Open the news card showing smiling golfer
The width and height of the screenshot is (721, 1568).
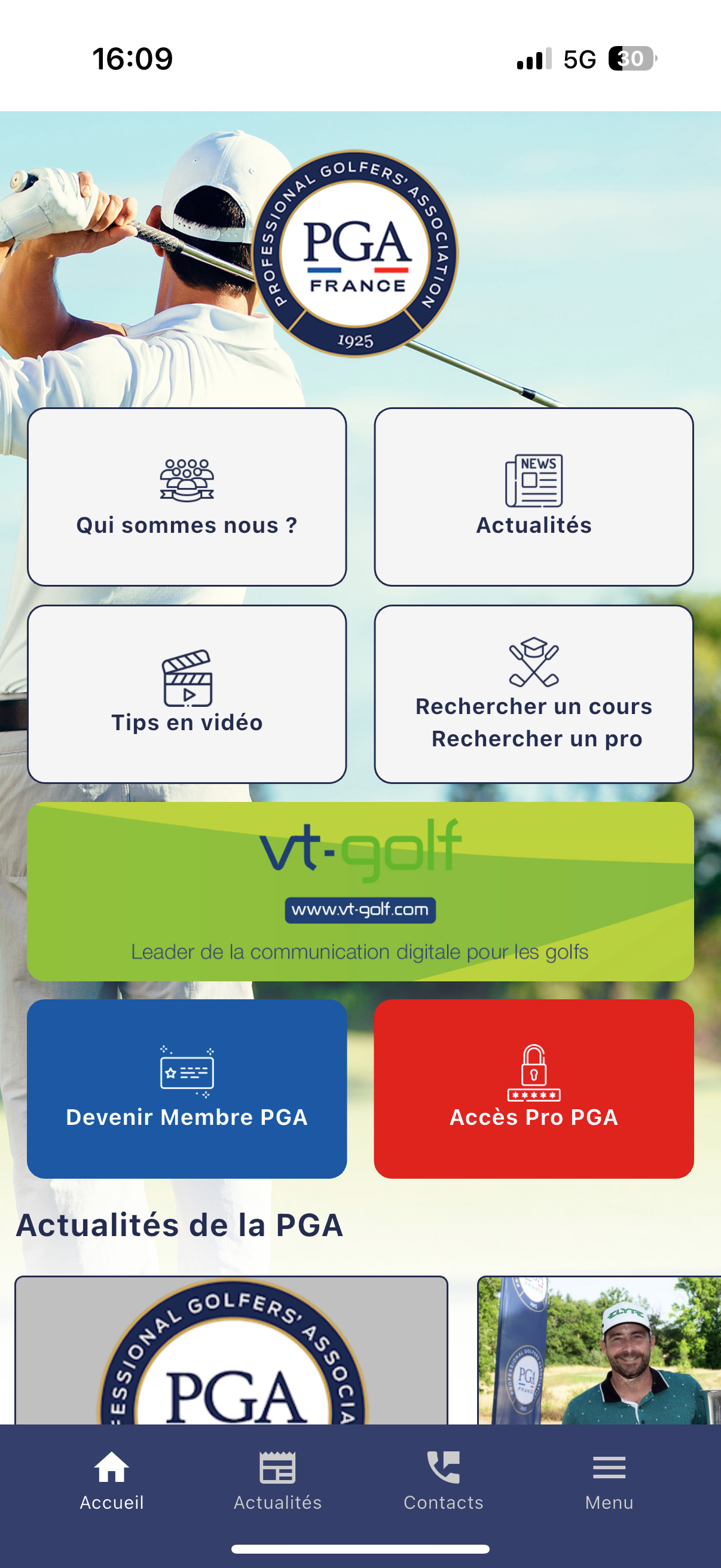pyautogui.click(x=599, y=1350)
